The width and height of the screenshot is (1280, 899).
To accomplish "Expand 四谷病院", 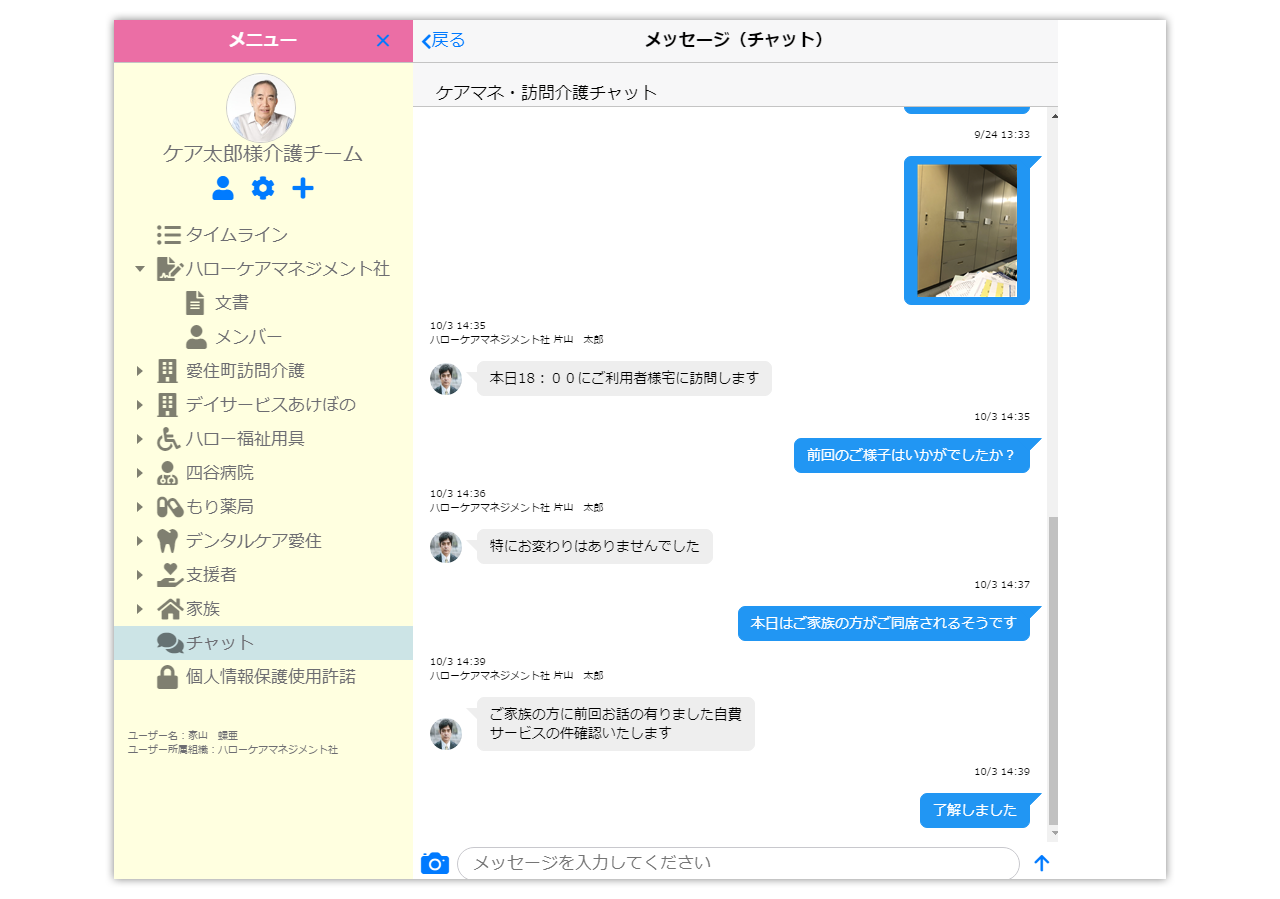I will (x=140, y=473).
